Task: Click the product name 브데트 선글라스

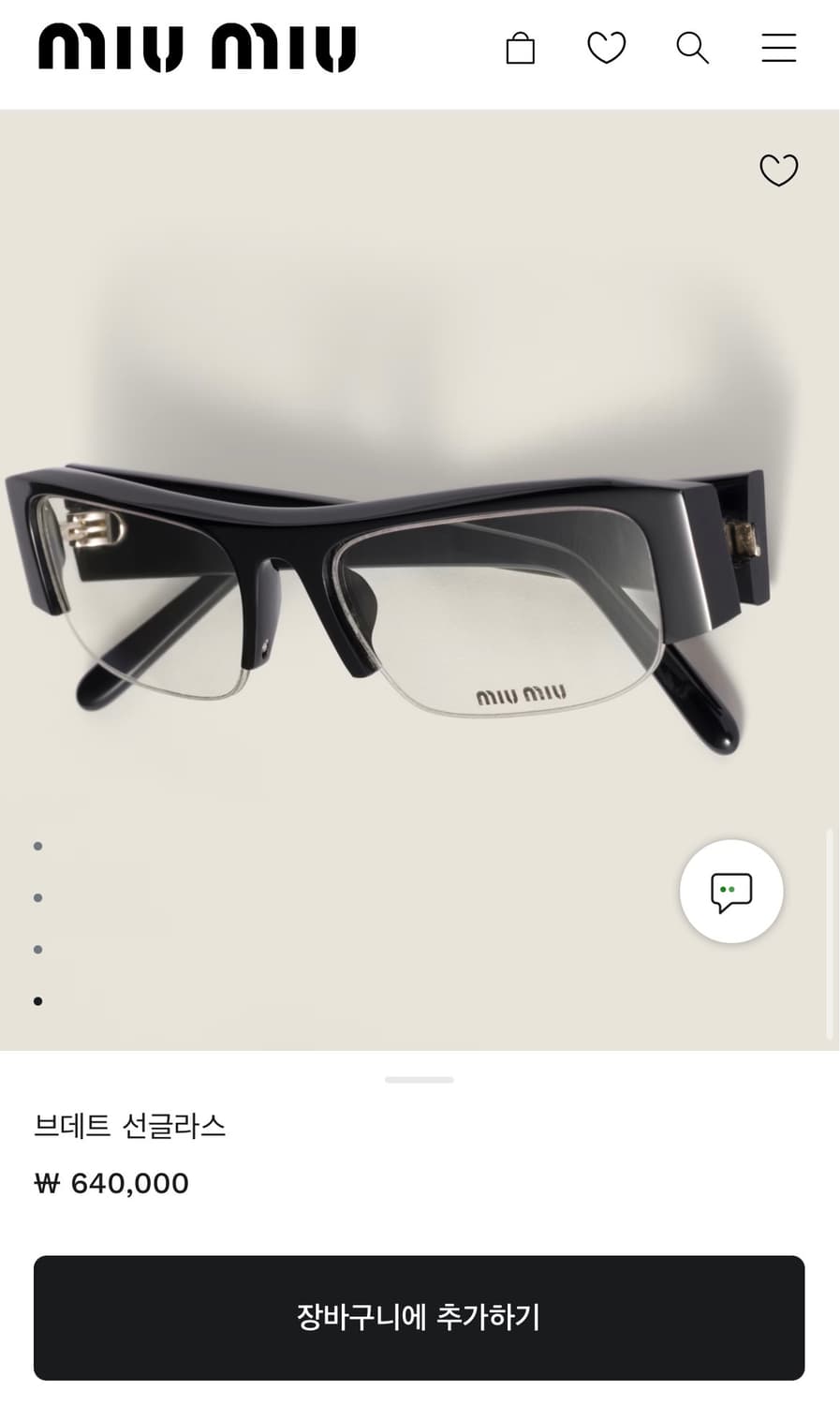Action: coord(132,1128)
